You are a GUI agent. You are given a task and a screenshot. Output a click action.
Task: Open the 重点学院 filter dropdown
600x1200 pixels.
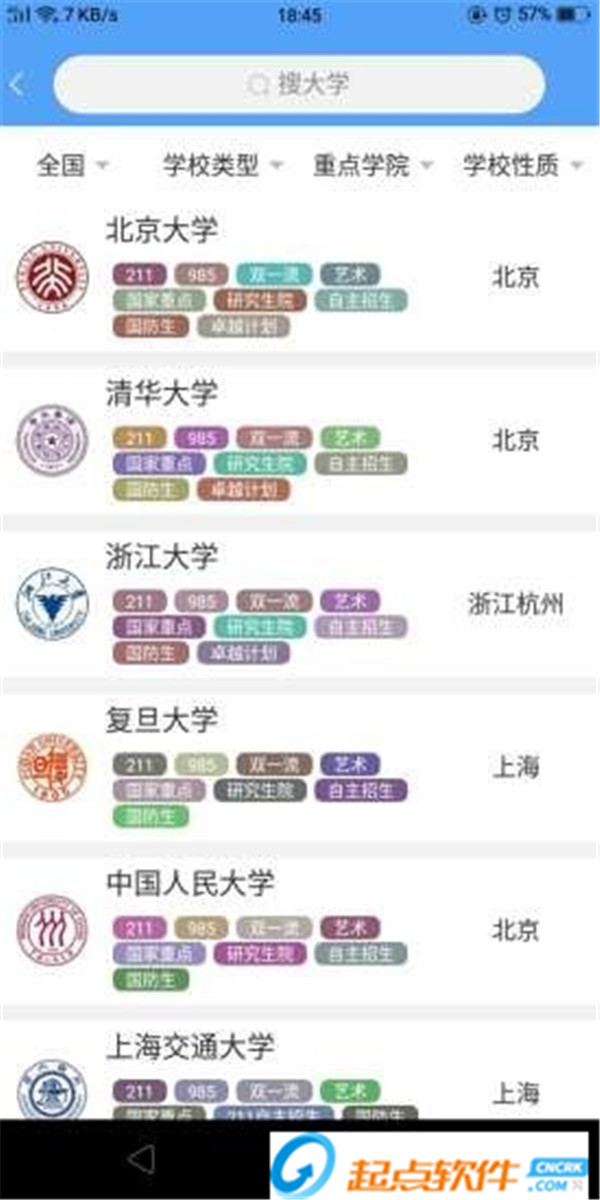372,165
